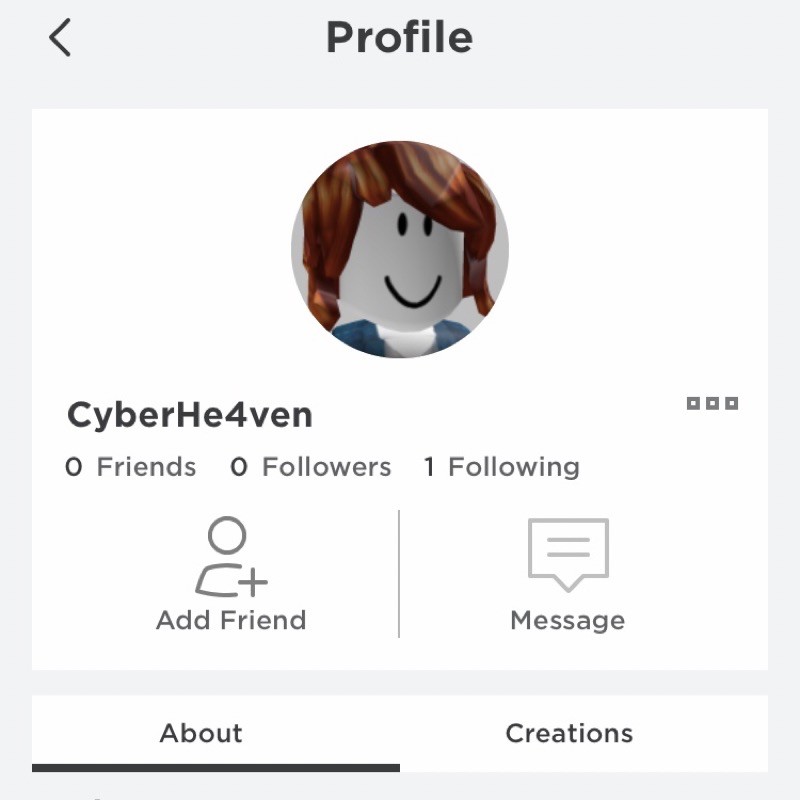View CyberHe4ven's Friends list
This screenshot has width=800, height=800.
131,467
